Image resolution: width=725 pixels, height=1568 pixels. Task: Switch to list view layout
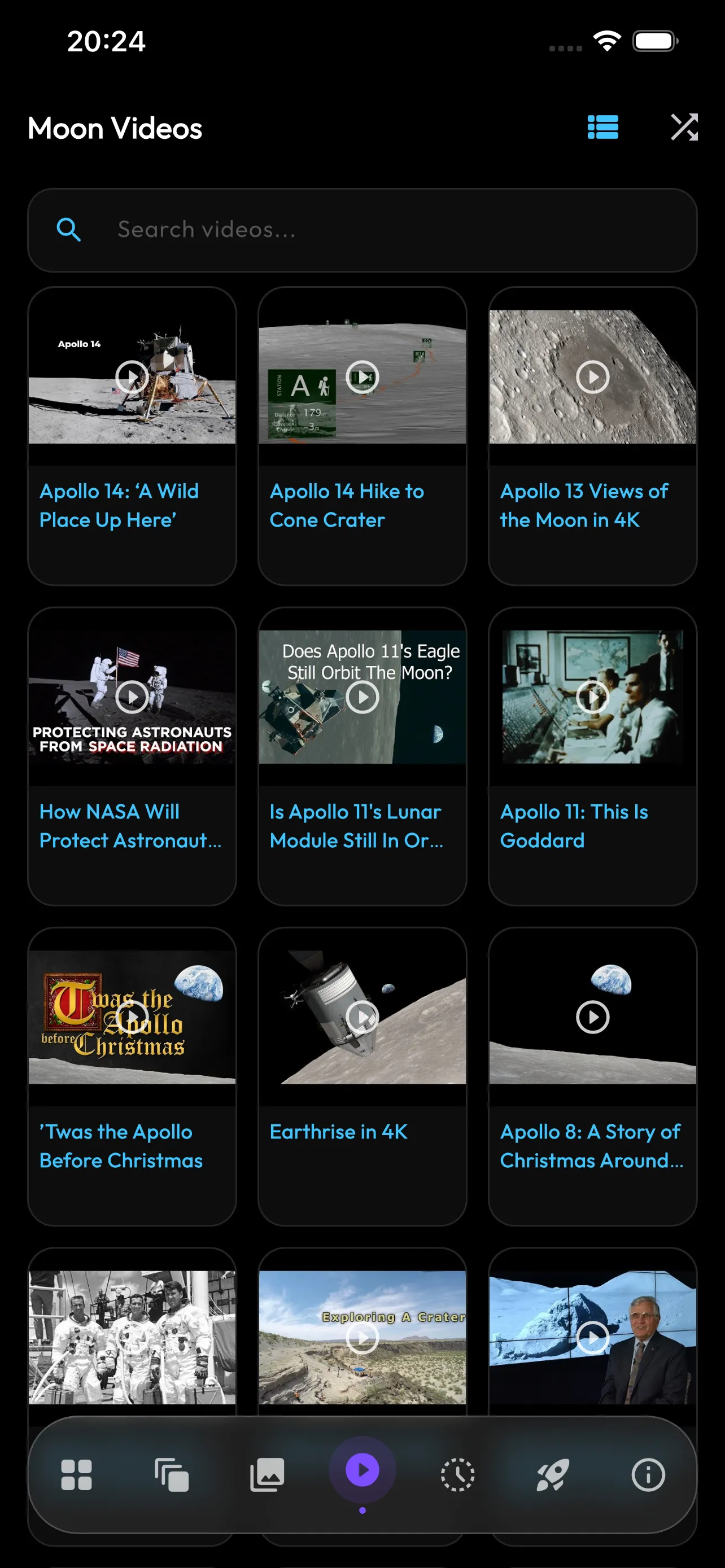(602, 128)
